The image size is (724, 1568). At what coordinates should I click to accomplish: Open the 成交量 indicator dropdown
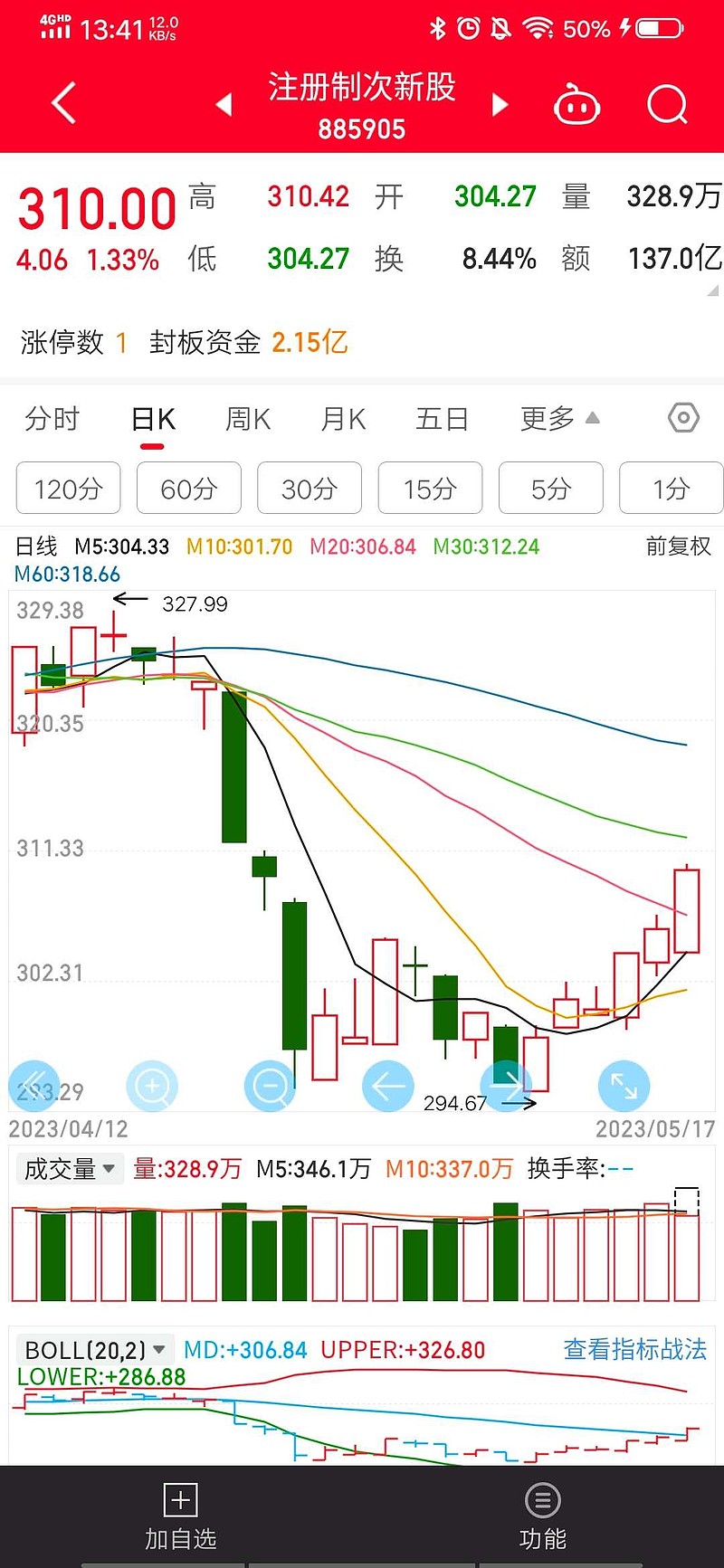click(x=70, y=1169)
